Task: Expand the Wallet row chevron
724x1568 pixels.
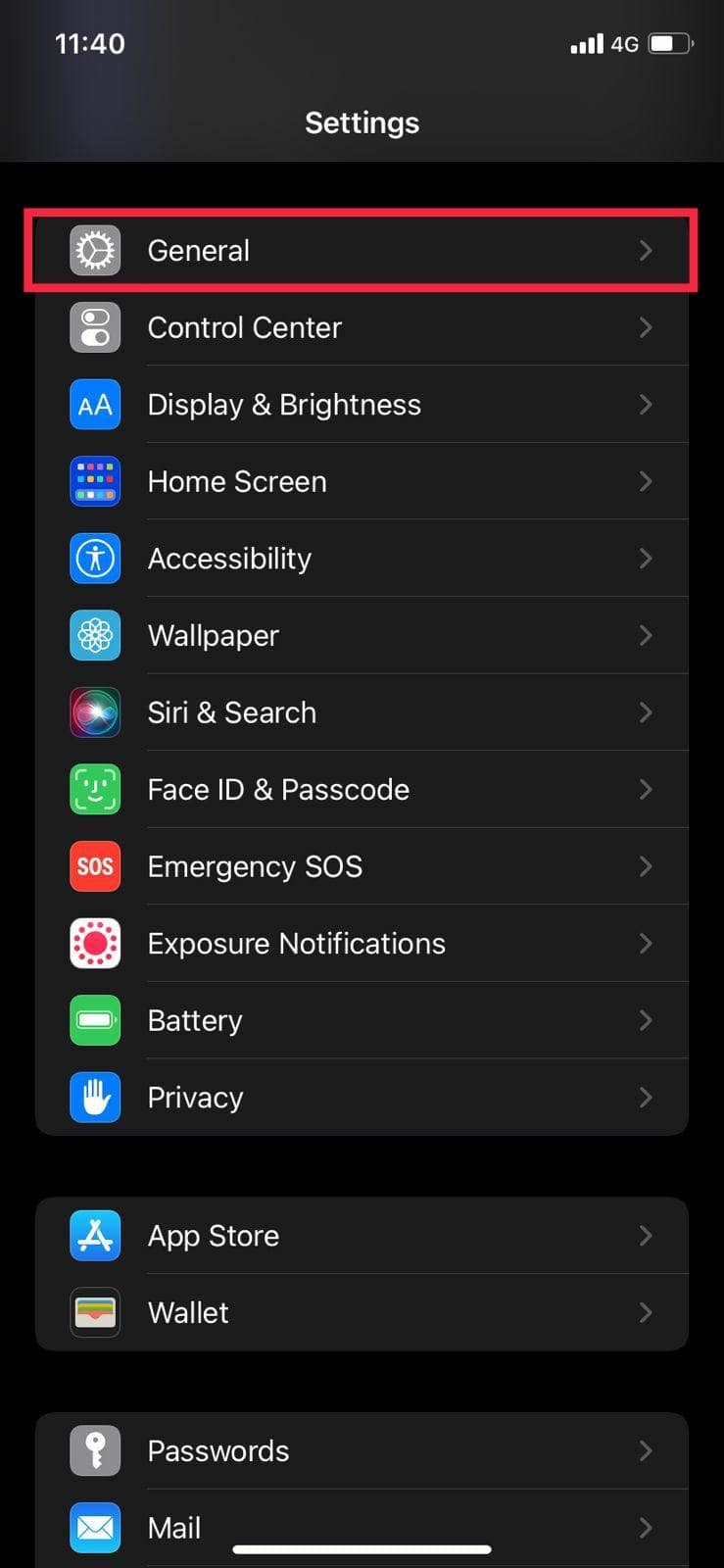Action: coord(646,1312)
